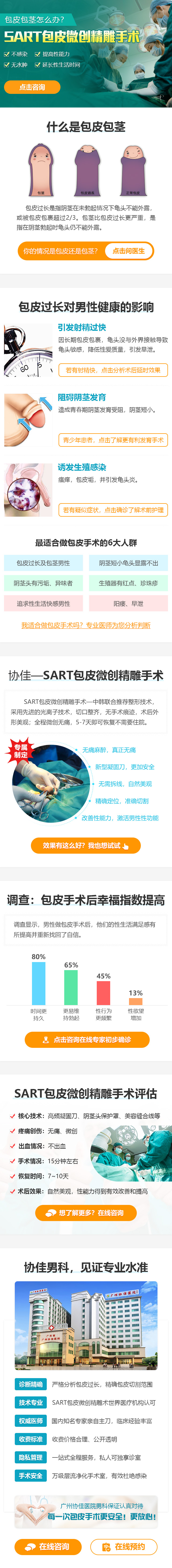Image resolution: width=172 pixels, height=1568 pixels.
Task: Select the 阴茎短小龟头显露不出 chip
Action: point(128,563)
